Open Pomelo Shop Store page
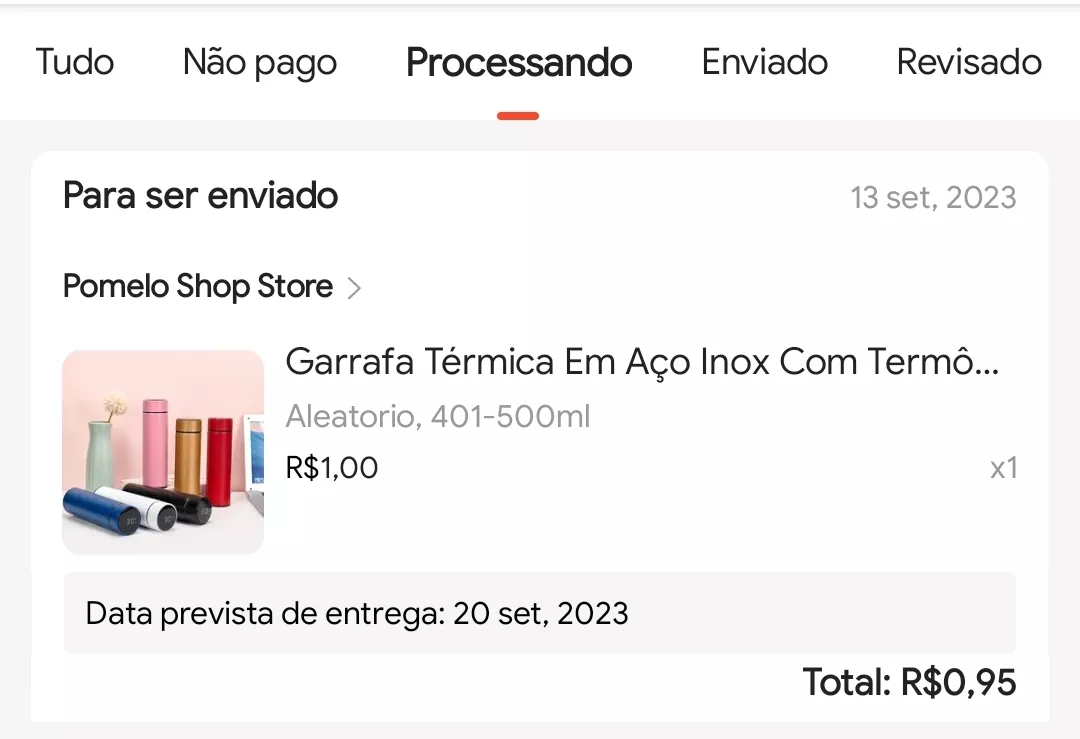The height and width of the screenshot is (739, 1080). 211,287
